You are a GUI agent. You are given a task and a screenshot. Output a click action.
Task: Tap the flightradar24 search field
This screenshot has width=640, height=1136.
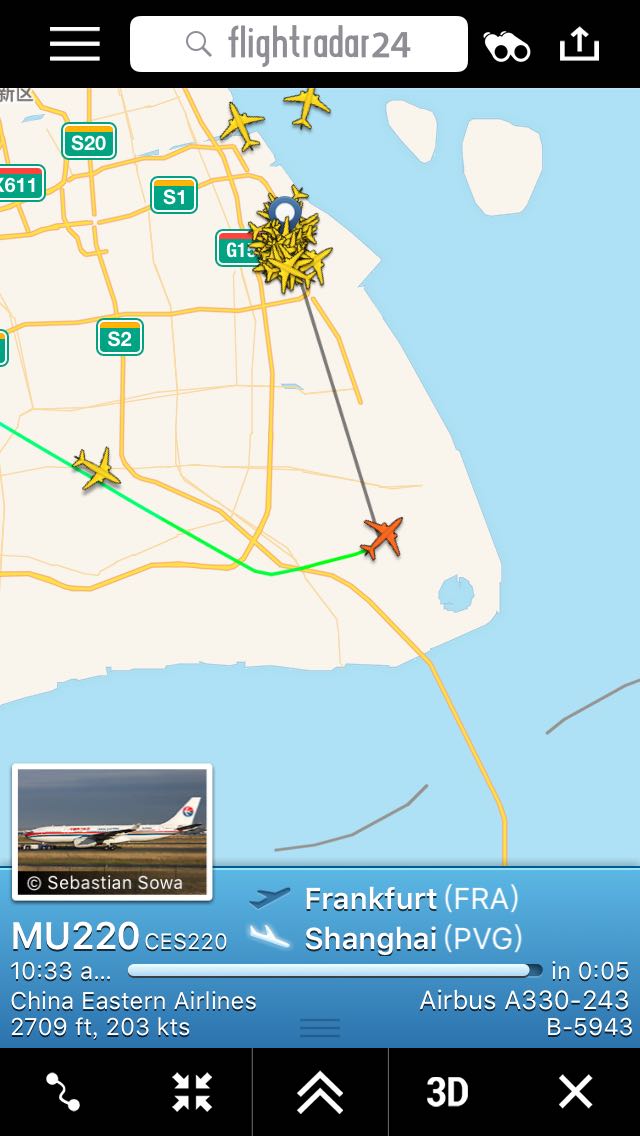pyautogui.click(x=299, y=44)
